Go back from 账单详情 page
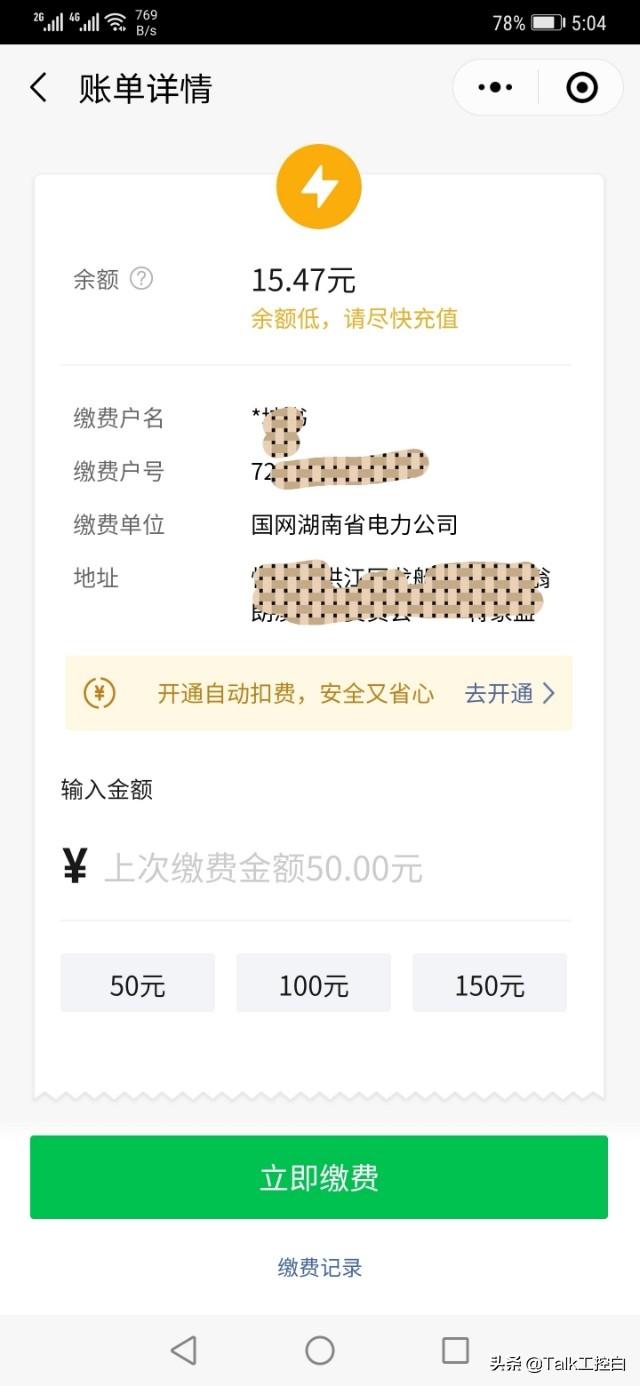Viewport: 640px width, 1386px height. click(38, 88)
